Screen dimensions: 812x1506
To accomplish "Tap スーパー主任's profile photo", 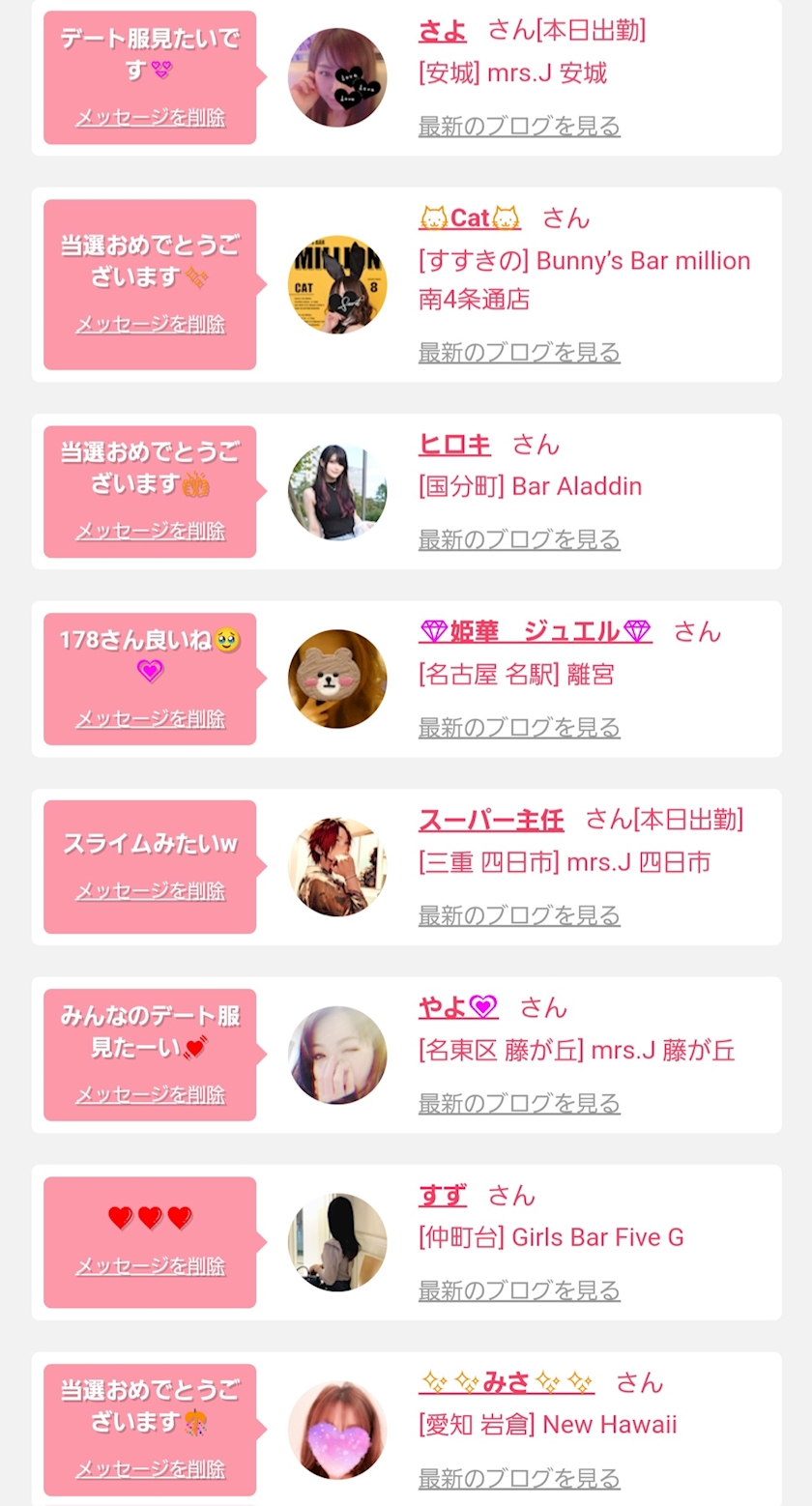I will tap(337, 867).
